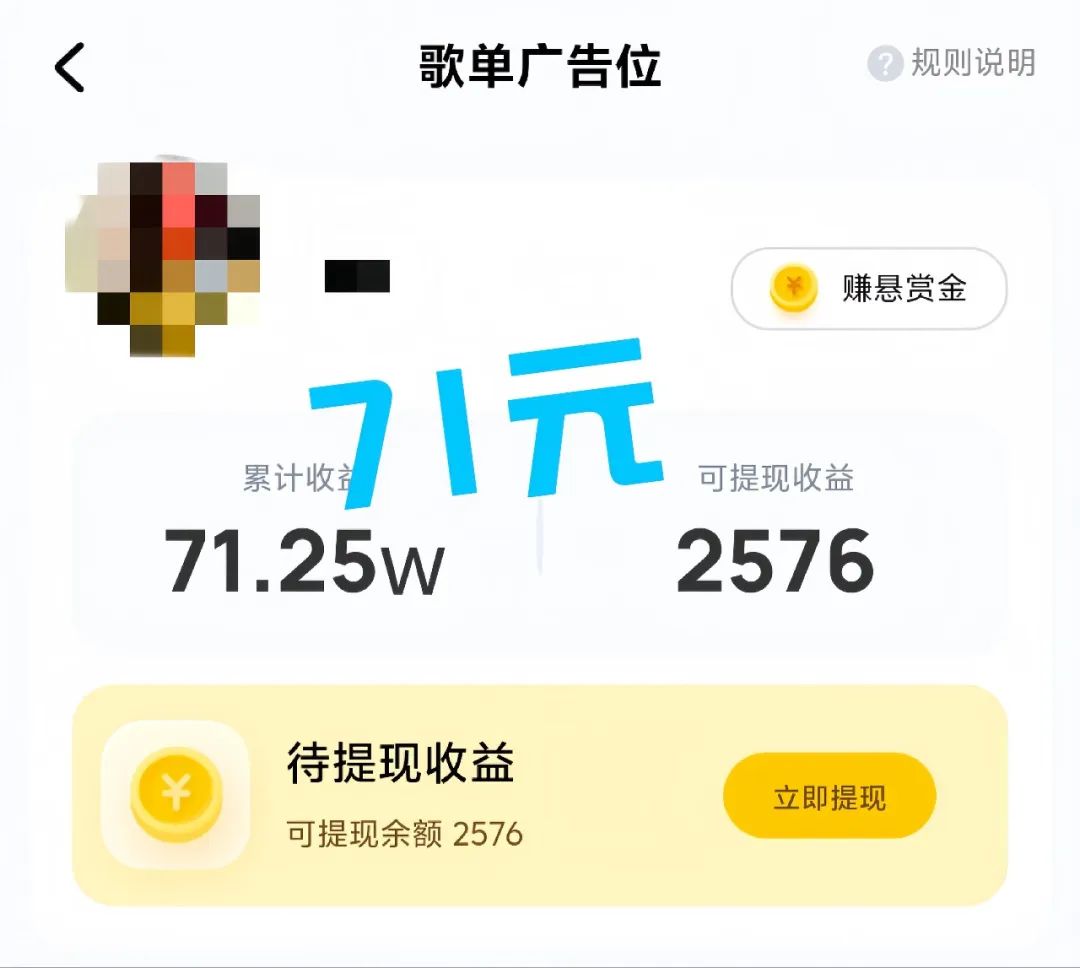Tap the 赚悬赏金 button
Screen dimensions: 1080x968
[869, 289]
